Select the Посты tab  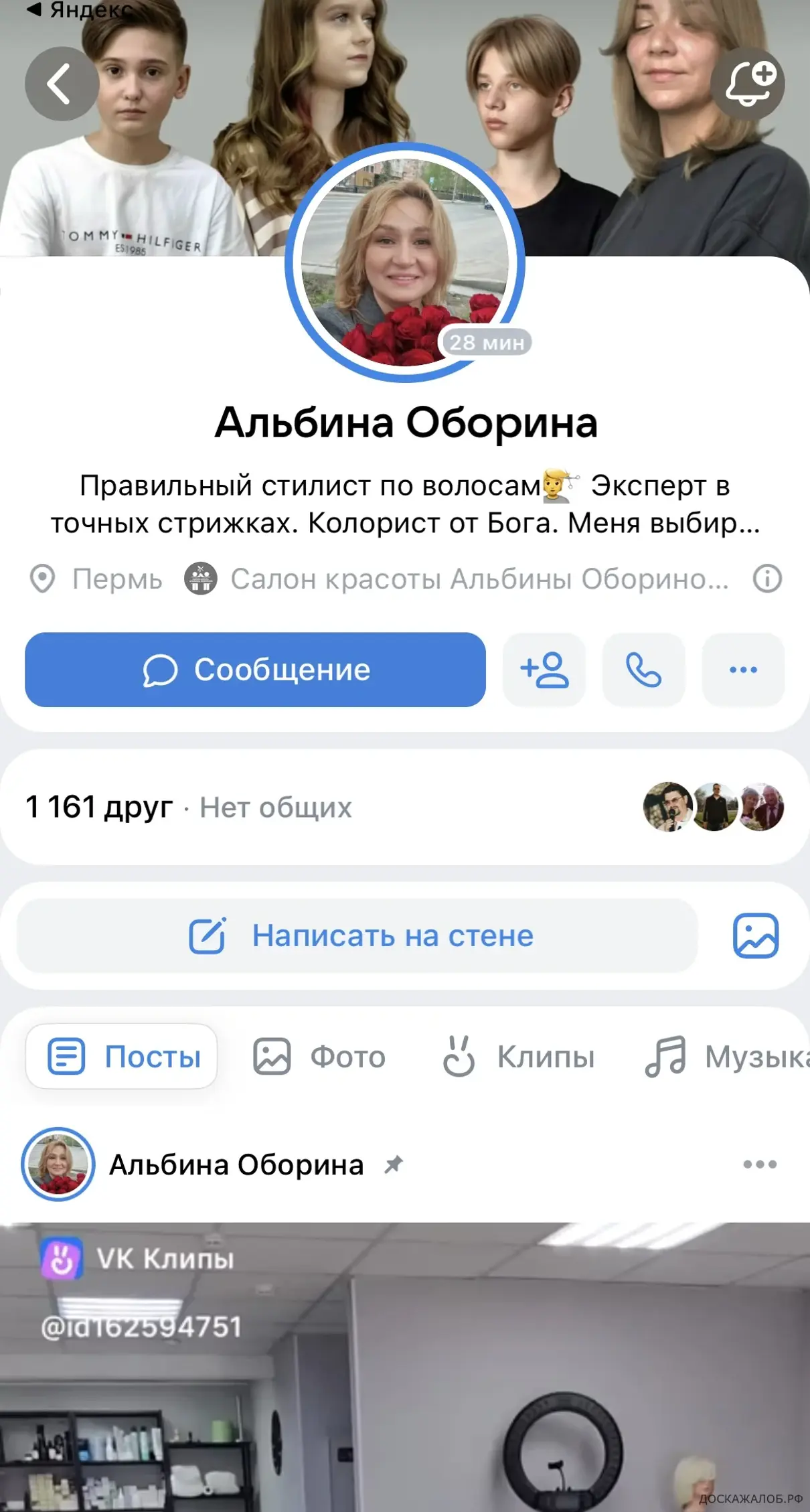click(123, 1057)
